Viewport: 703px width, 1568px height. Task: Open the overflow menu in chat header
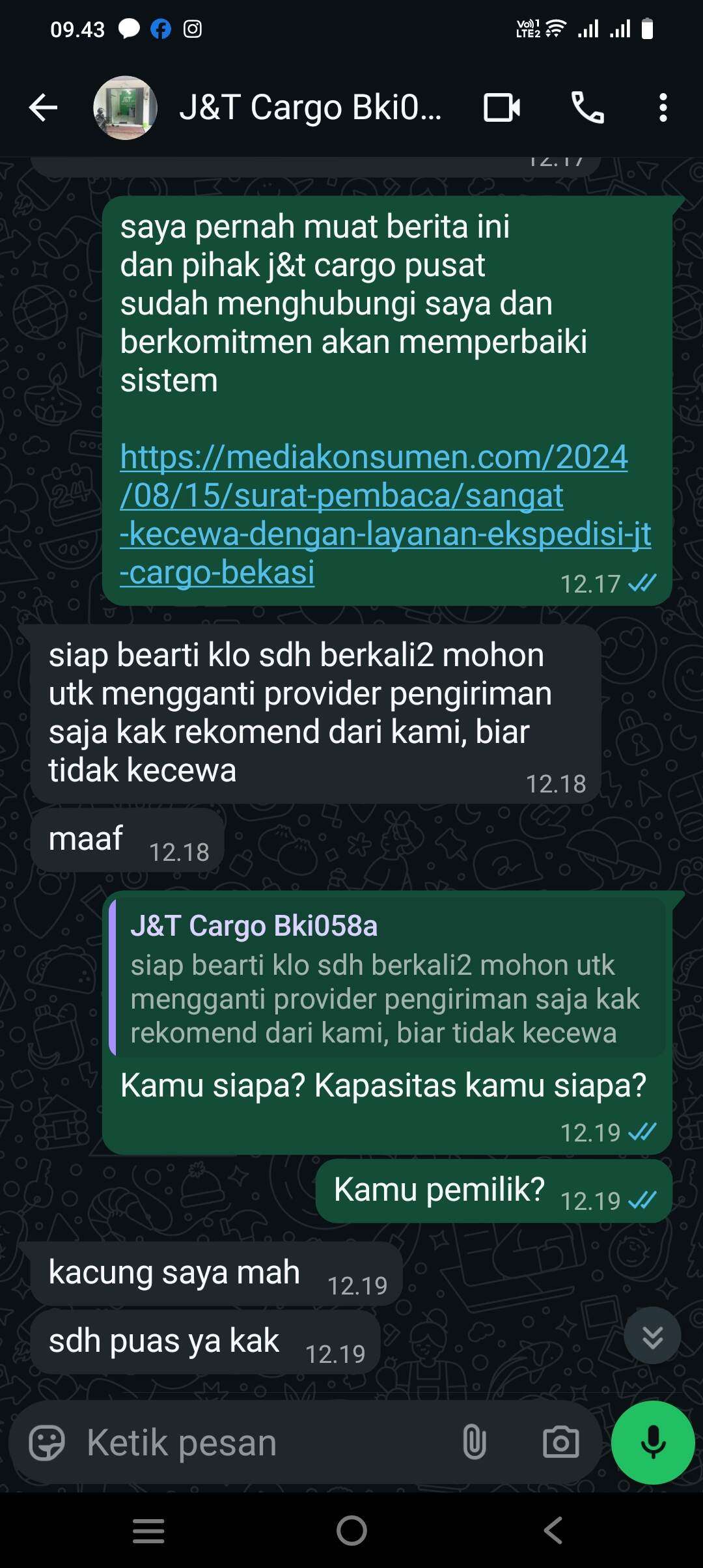[663, 107]
